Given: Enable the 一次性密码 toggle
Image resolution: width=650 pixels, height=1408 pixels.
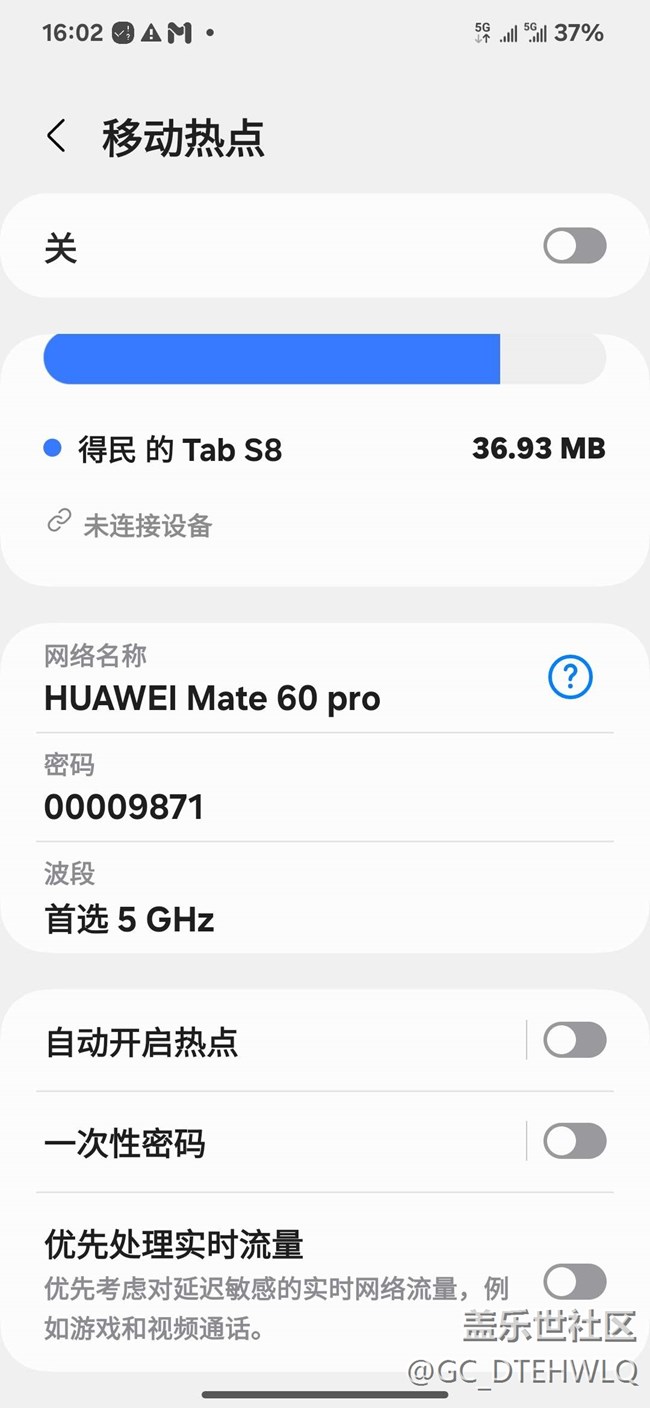Looking at the screenshot, I should 575,1141.
